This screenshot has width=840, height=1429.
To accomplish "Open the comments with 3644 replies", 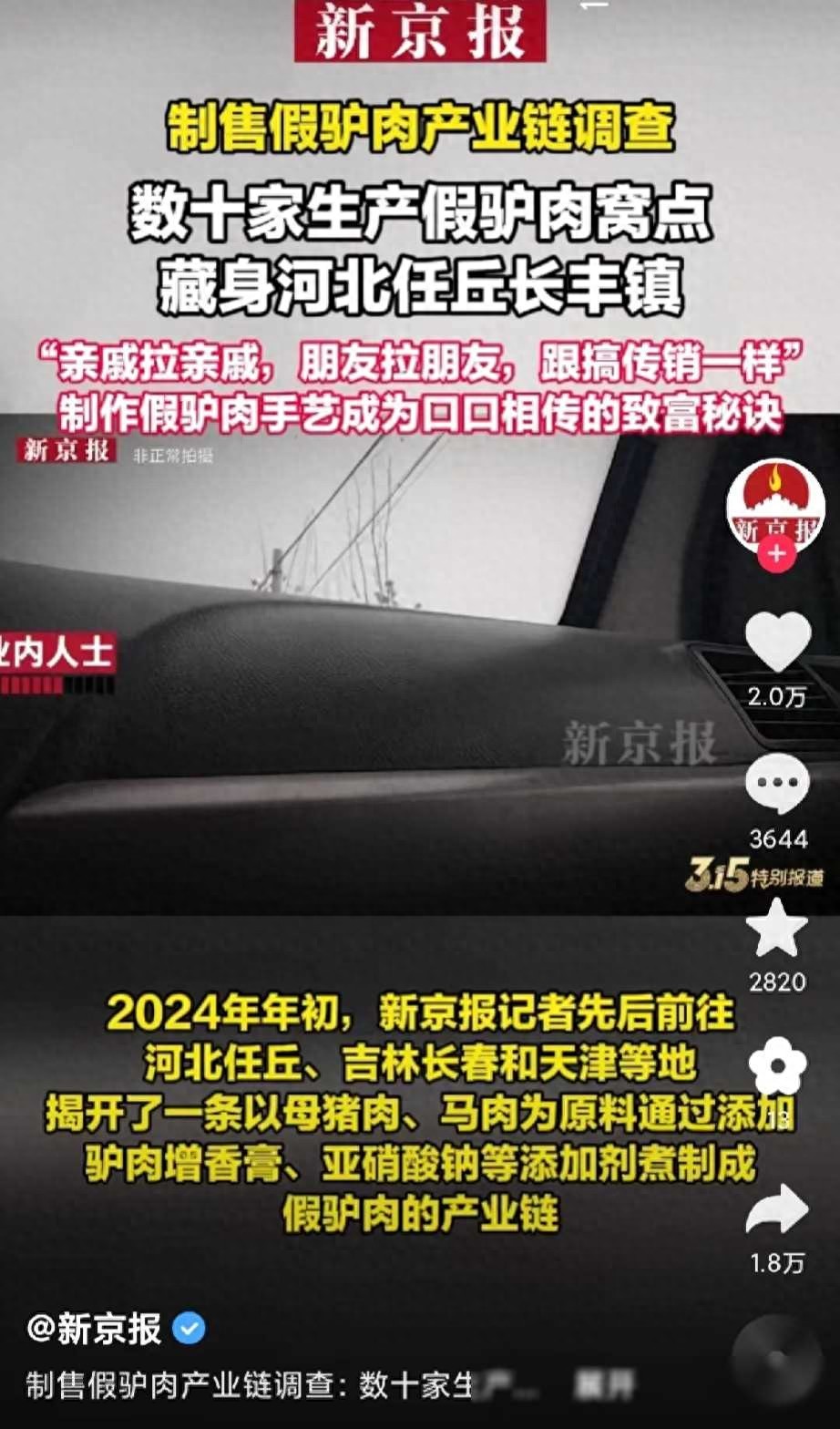I will 777,785.
